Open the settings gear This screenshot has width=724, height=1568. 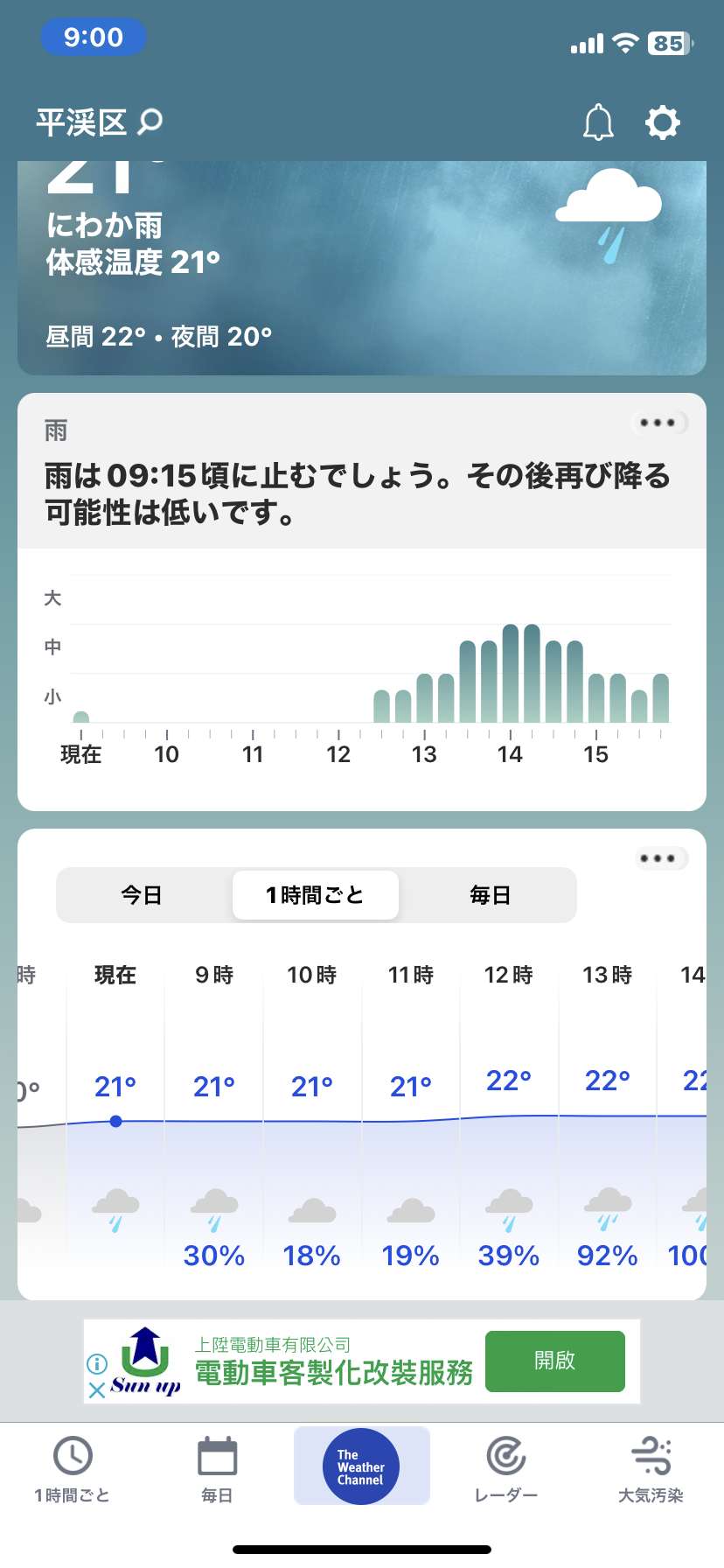[662, 122]
